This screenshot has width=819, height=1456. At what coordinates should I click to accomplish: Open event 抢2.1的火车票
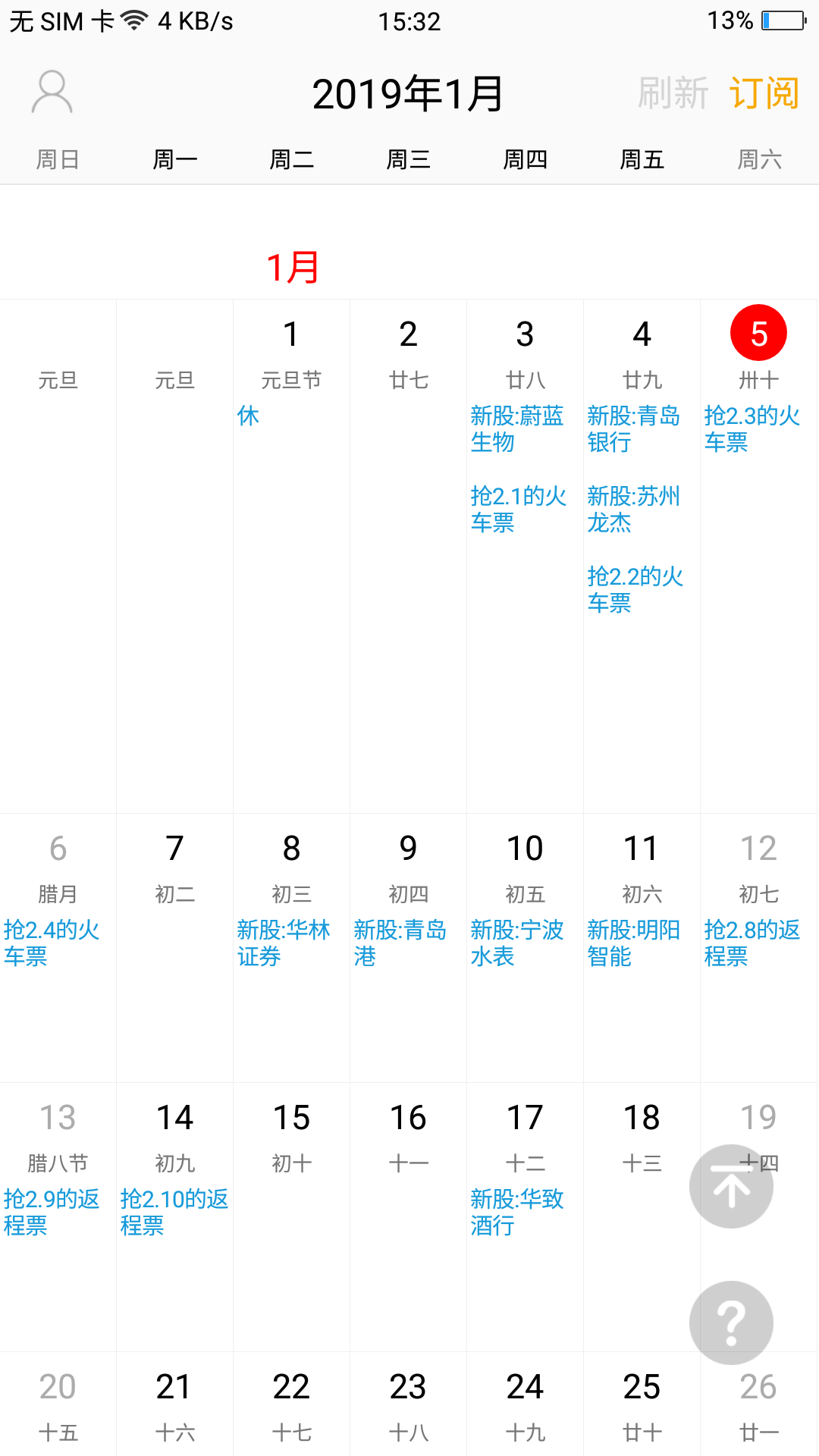point(517,509)
